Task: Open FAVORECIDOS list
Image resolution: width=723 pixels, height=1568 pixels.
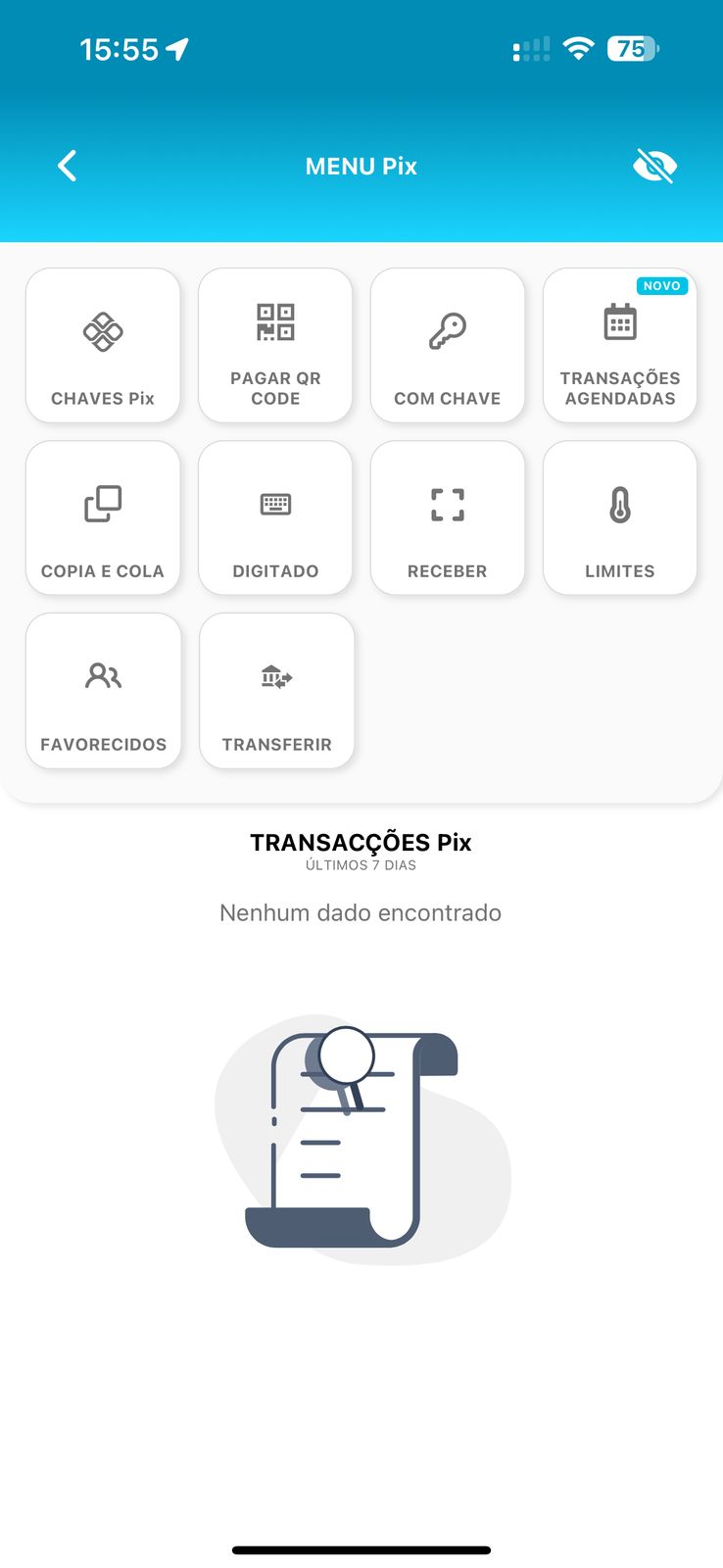Action: tap(104, 691)
